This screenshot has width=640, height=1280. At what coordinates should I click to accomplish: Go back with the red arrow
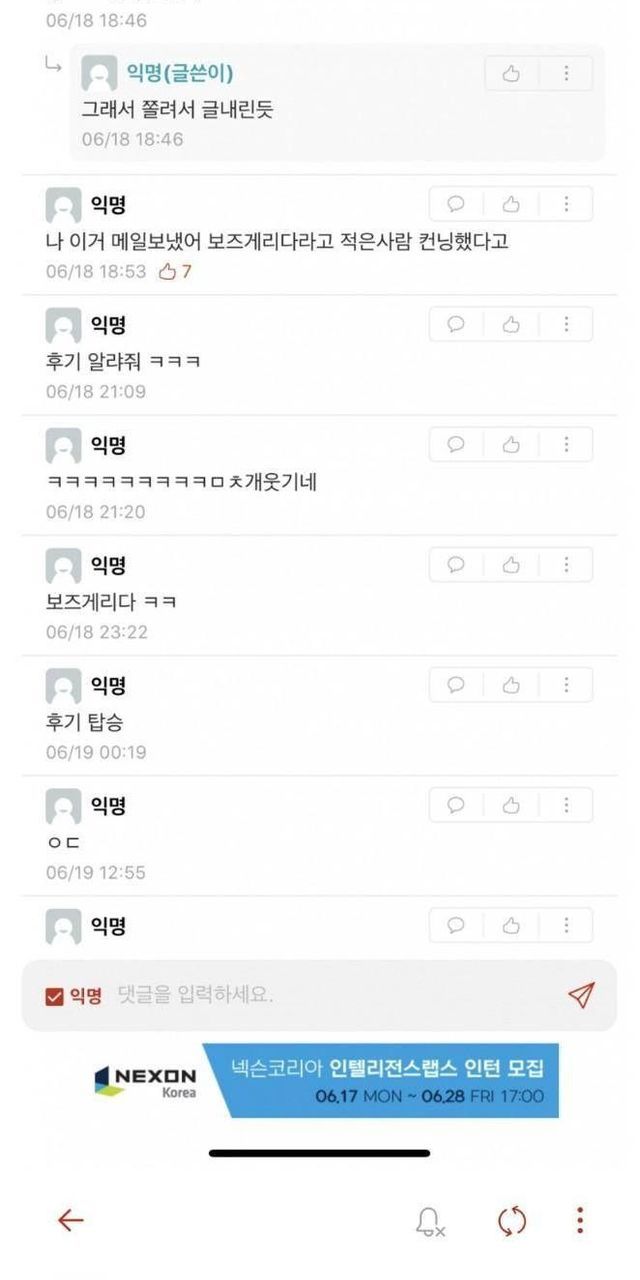click(70, 1220)
